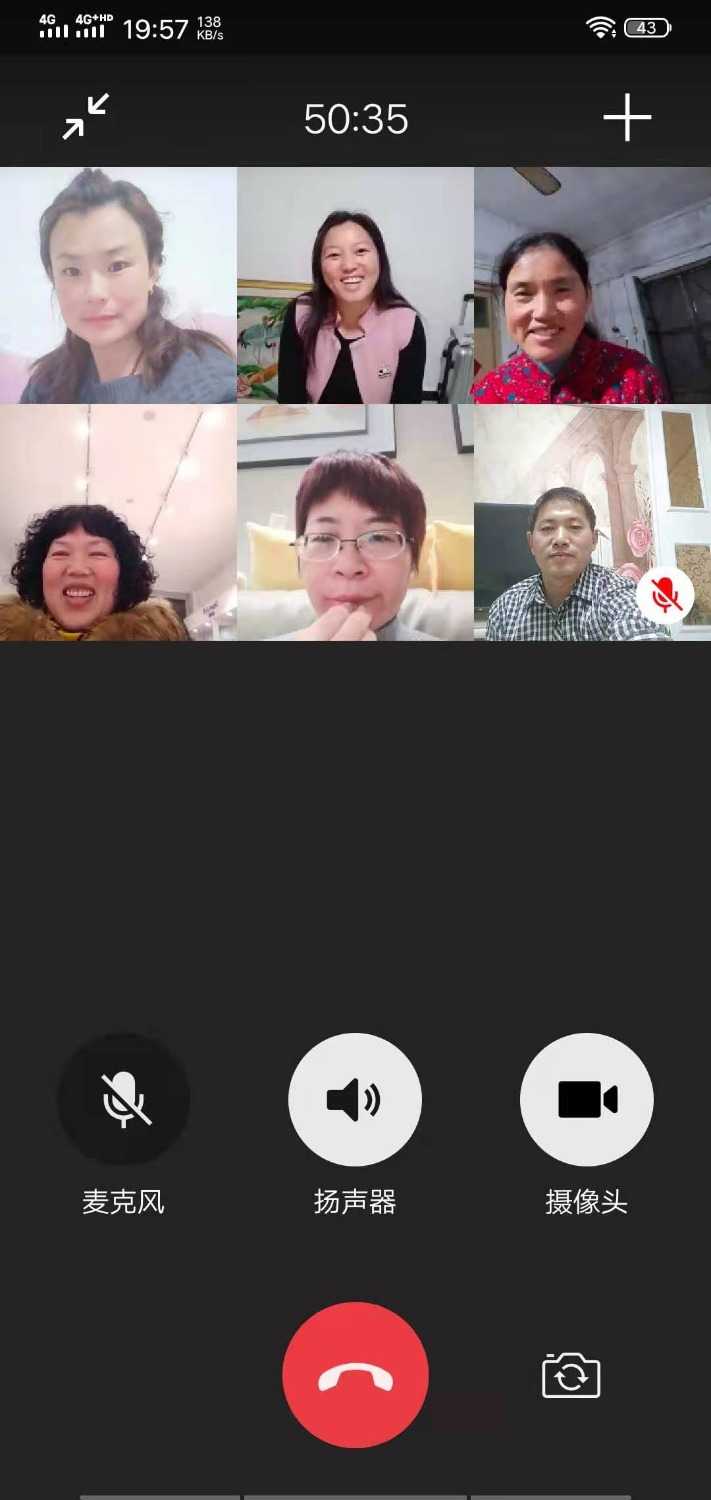
Task: Enlarge the video of the woman in red floral top
Action: click(x=592, y=285)
